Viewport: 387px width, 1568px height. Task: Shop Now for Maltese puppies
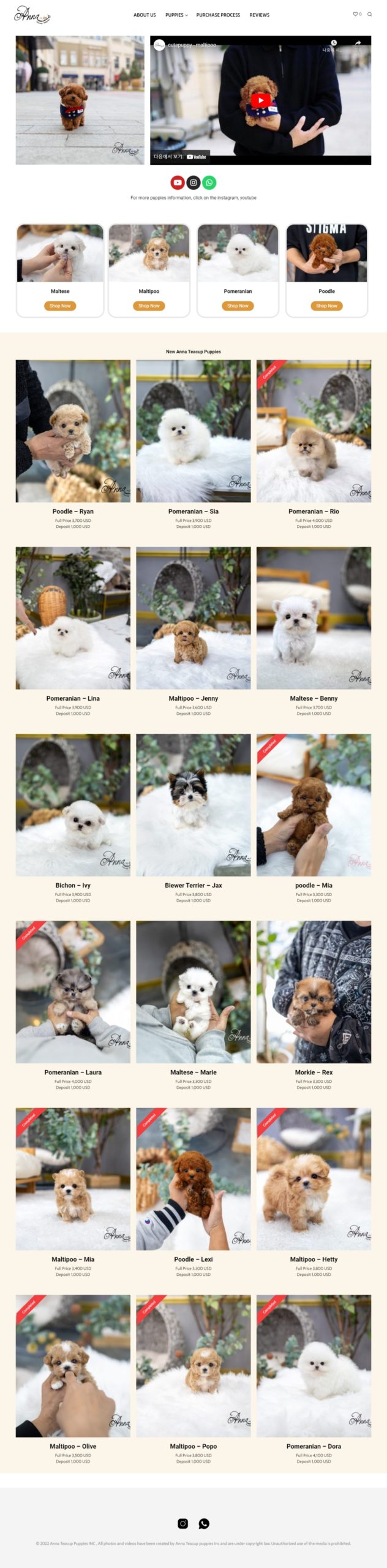[x=60, y=306]
